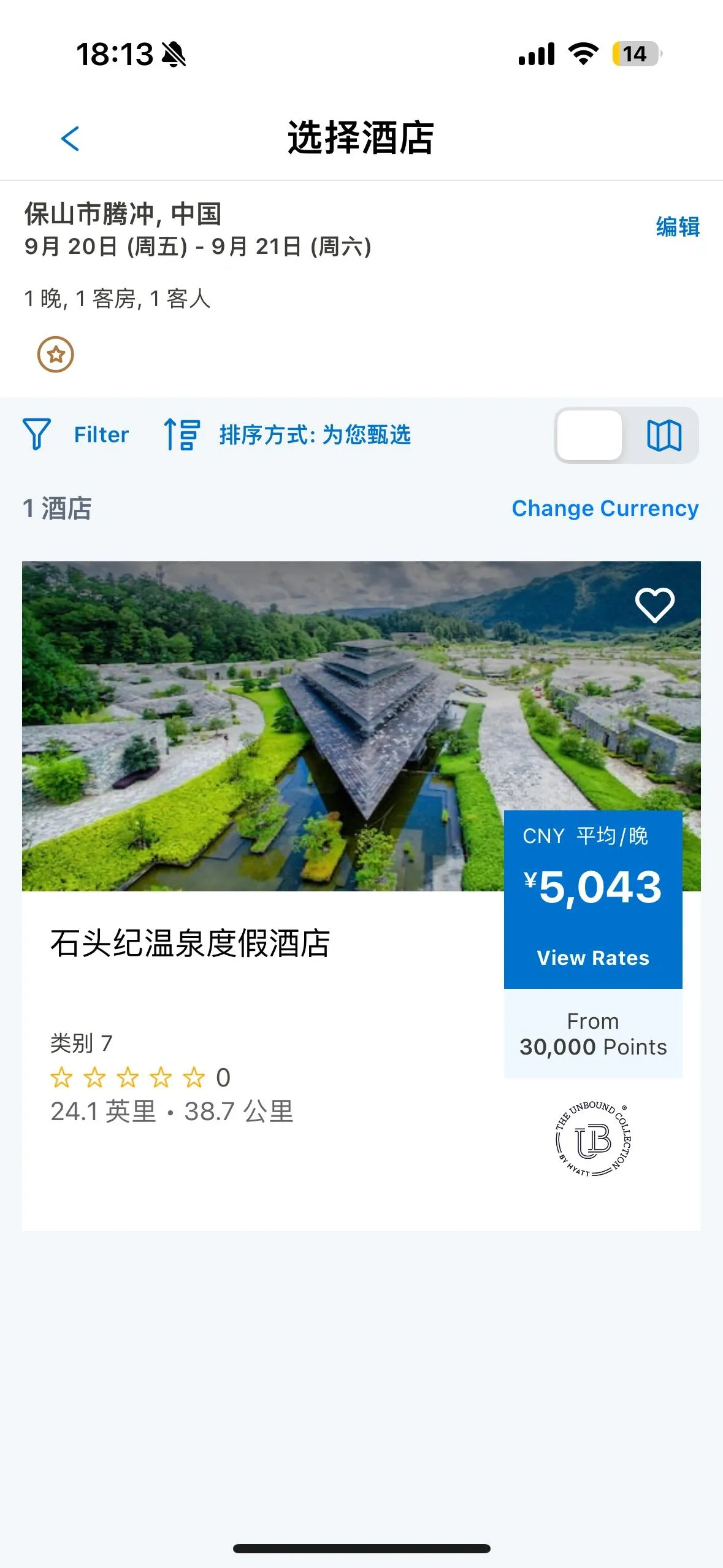View Rates for 石头纪温泉度假酒店
723x1568 pixels.
(593, 958)
